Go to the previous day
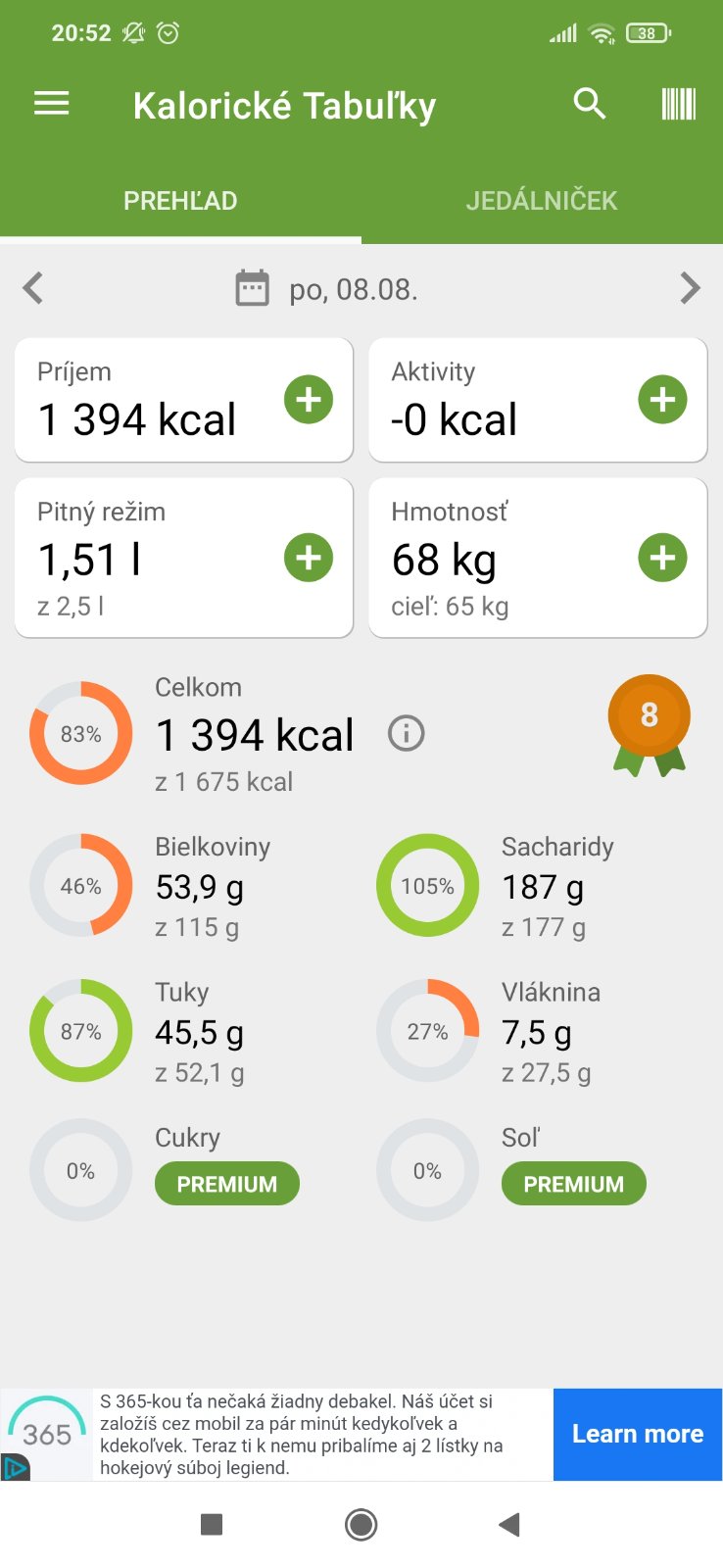The height and width of the screenshot is (1568, 723). point(33,288)
